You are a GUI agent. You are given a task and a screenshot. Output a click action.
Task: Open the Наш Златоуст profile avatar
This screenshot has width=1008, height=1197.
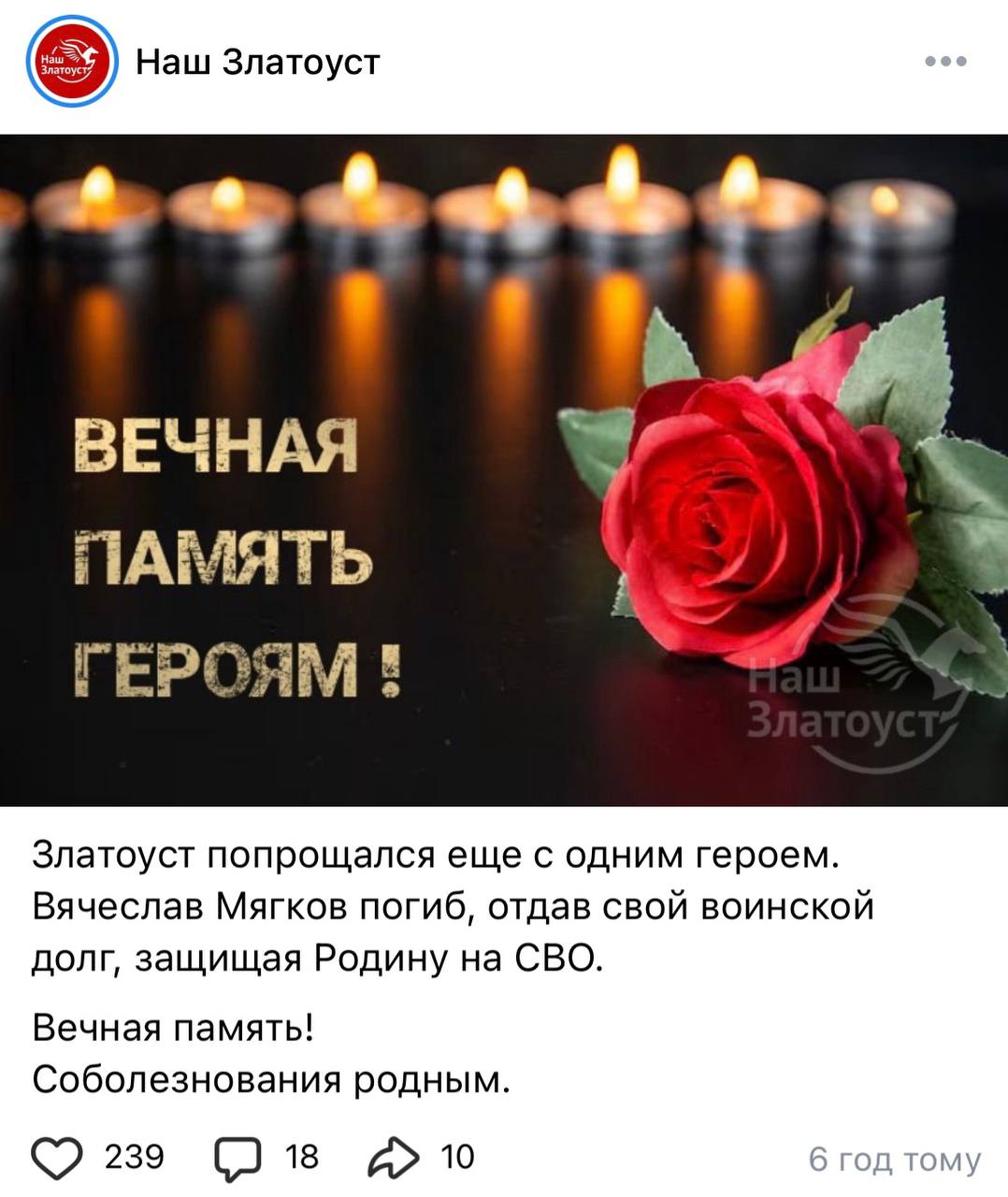pos(71,63)
